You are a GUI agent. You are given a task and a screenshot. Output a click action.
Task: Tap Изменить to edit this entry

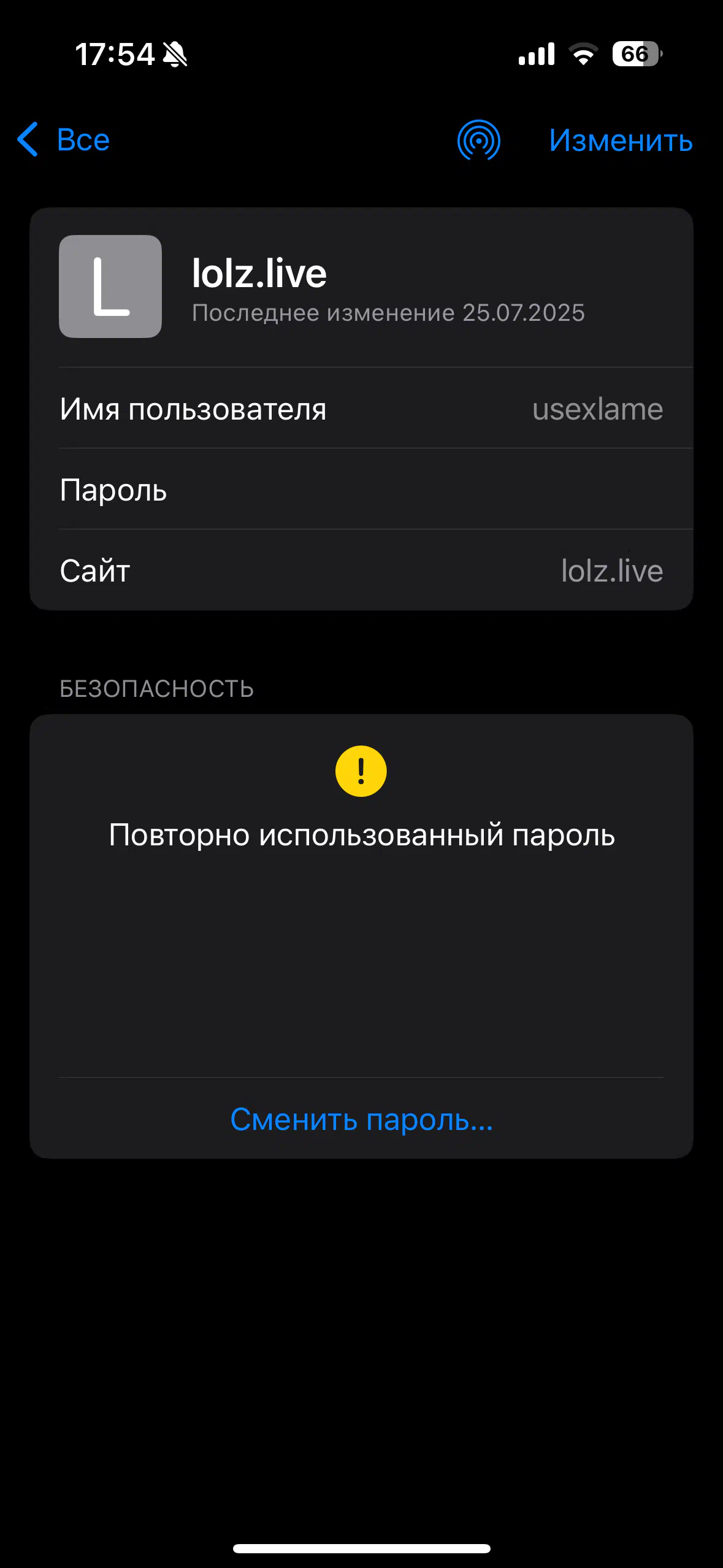(x=621, y=140)
